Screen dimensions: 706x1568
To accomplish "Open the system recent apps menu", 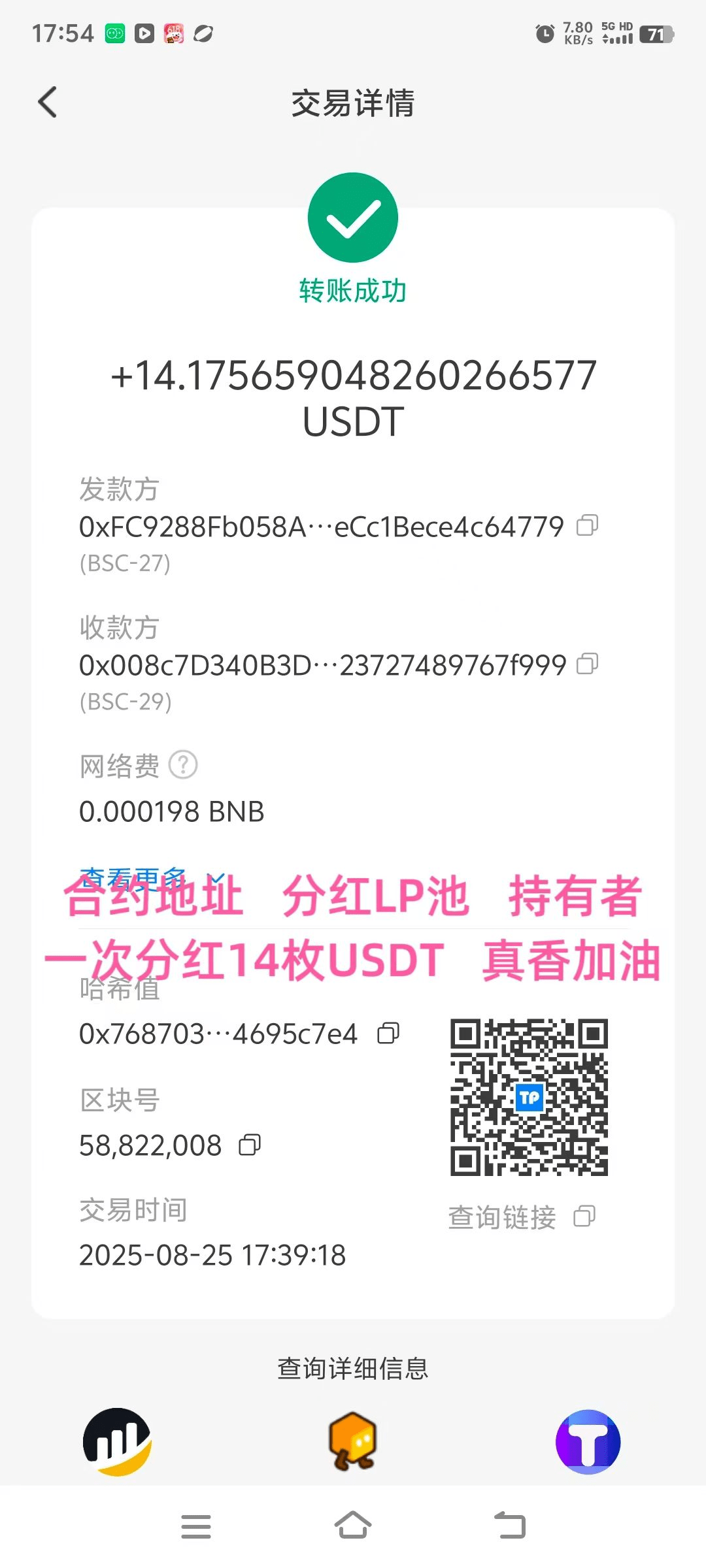I will point(195,1526).
